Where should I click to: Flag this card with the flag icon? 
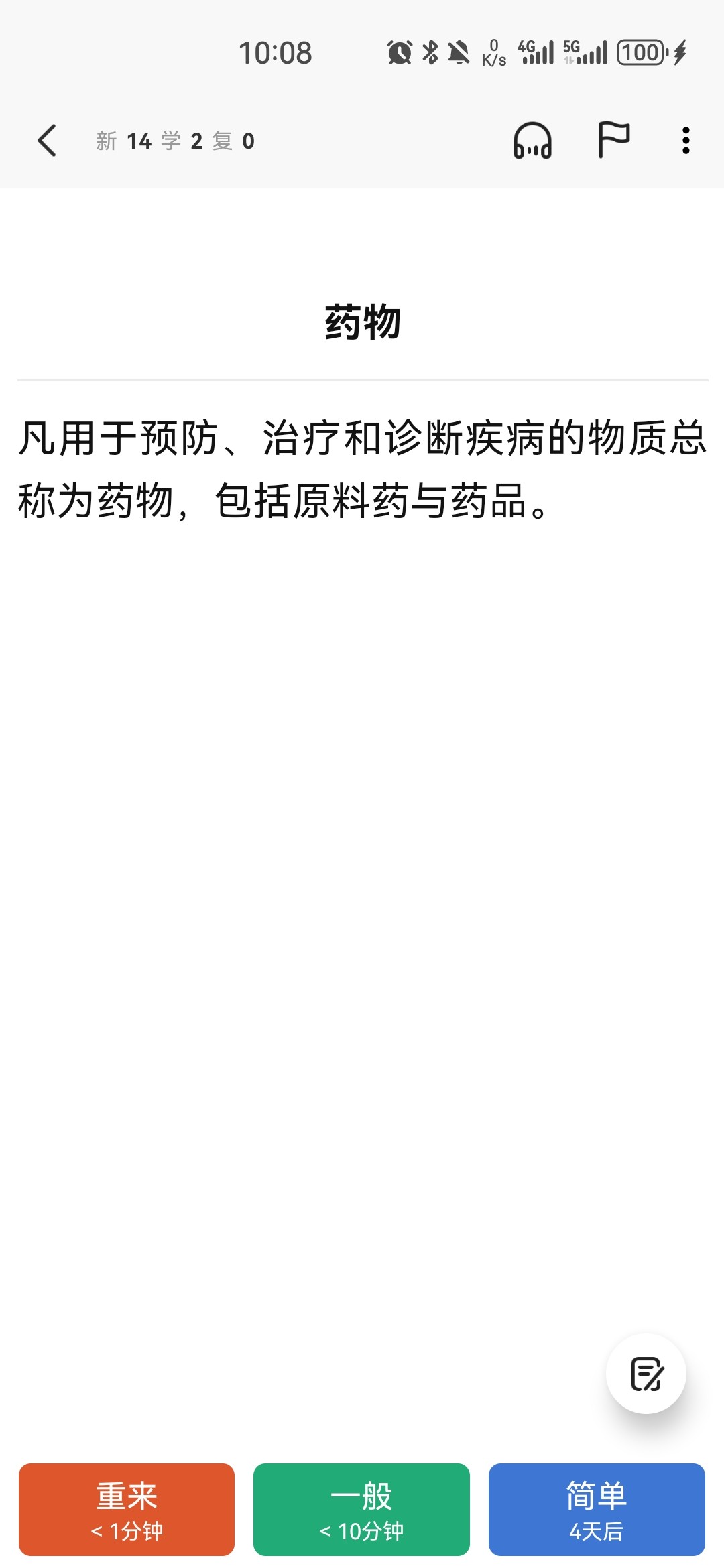point(613,140)
